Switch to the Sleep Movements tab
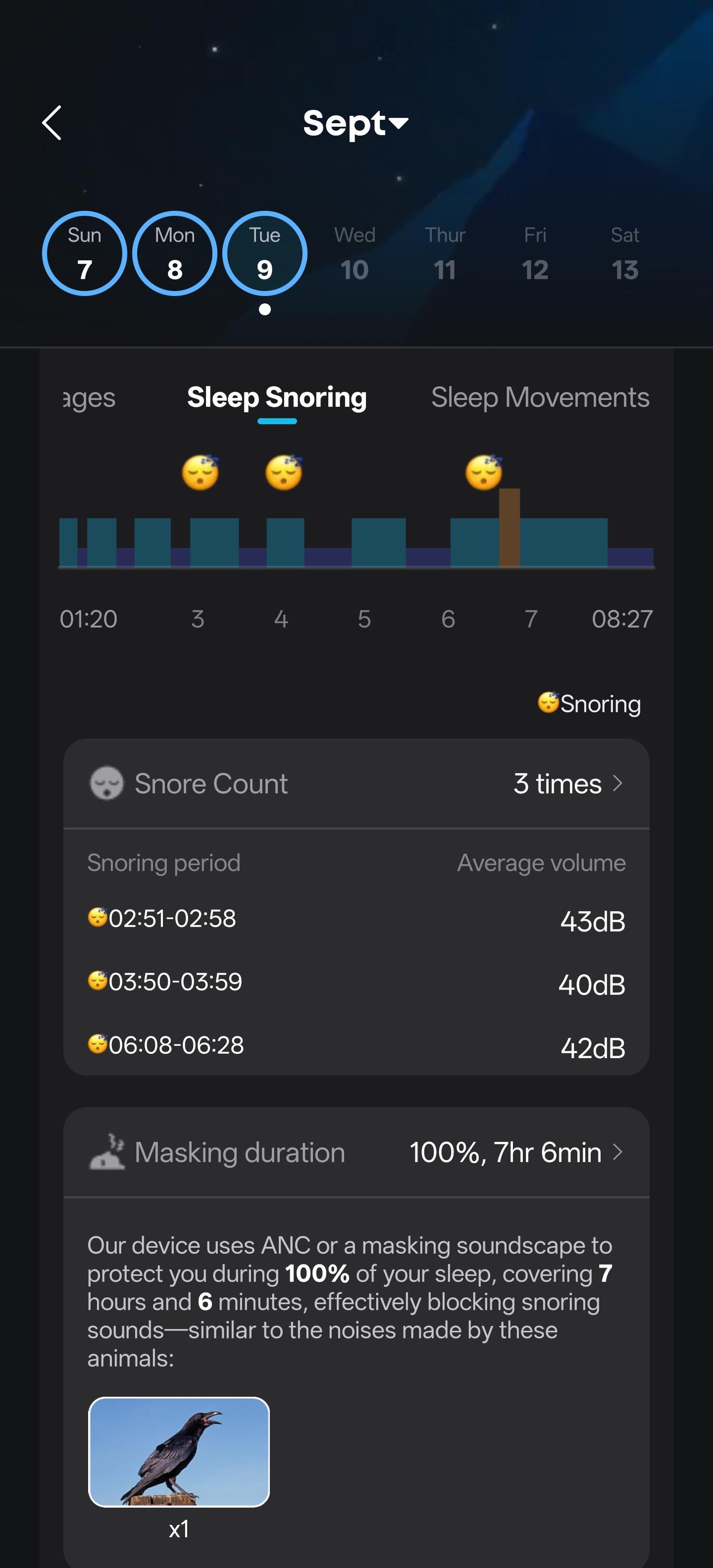713x1568 pixels. click(x=540, y=397)
